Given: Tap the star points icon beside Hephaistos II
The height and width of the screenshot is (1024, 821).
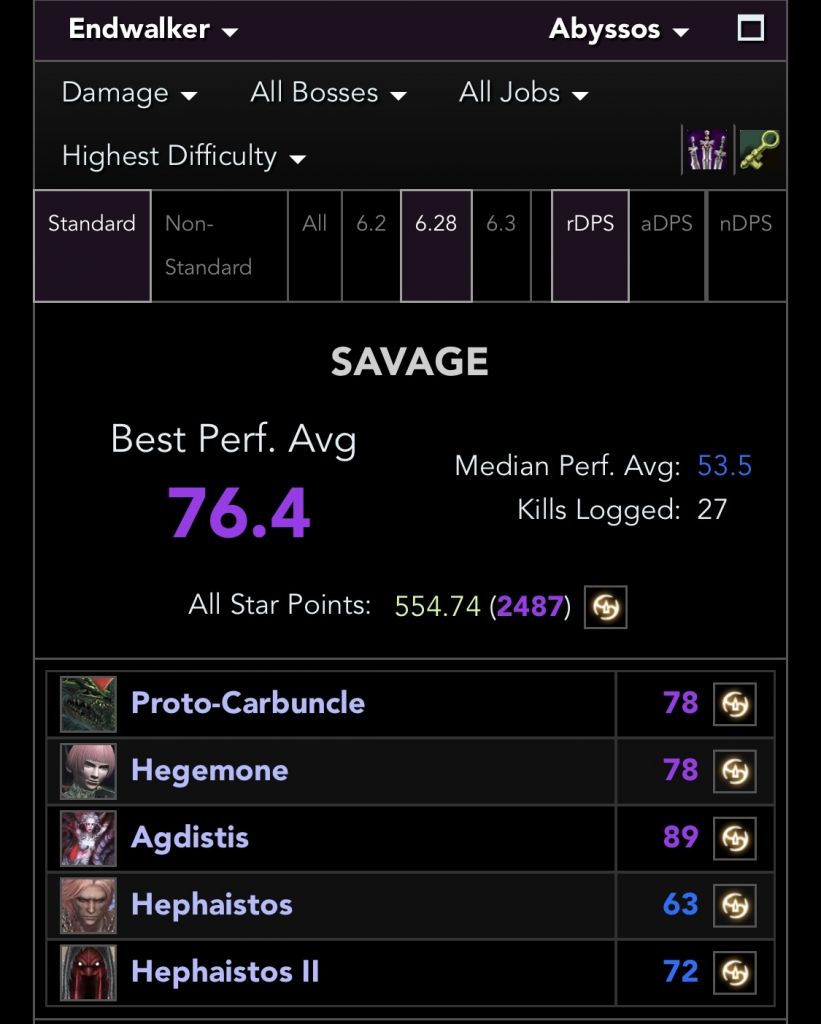Looking at the screenshot, I should coord(734,972).
